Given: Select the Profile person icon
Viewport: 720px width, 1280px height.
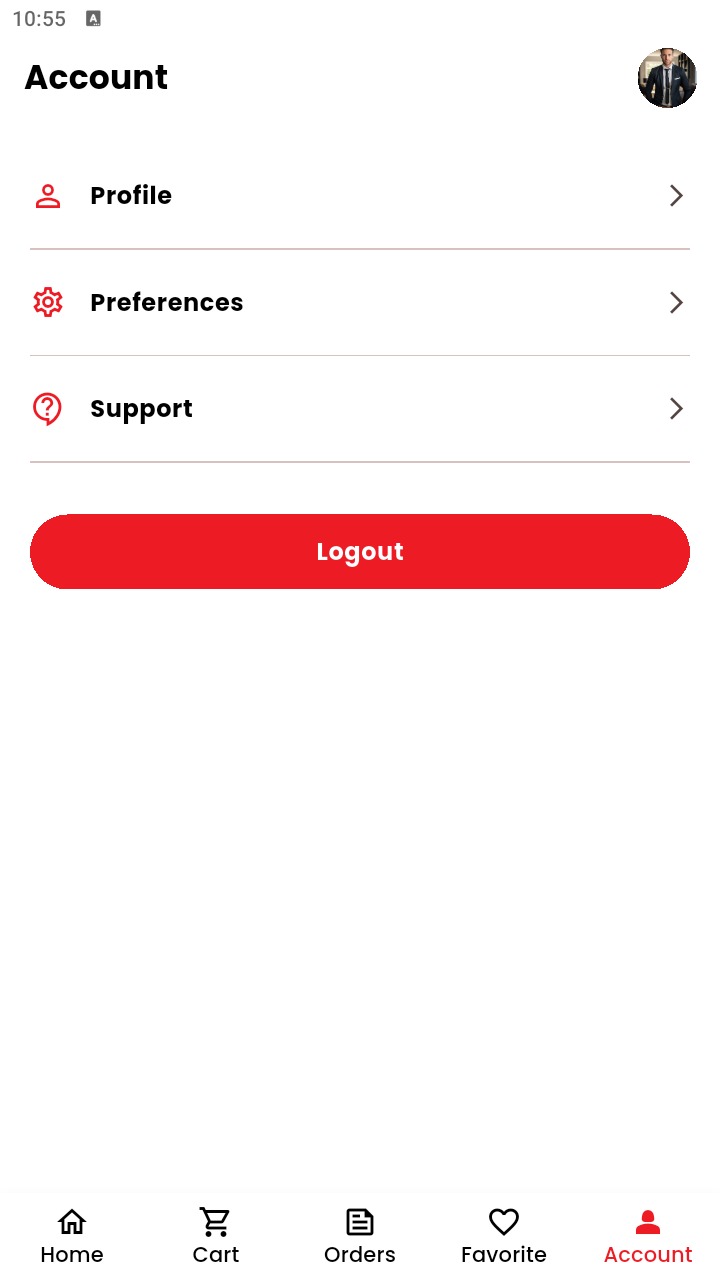Looking at the screenshot, I should 47,195.
